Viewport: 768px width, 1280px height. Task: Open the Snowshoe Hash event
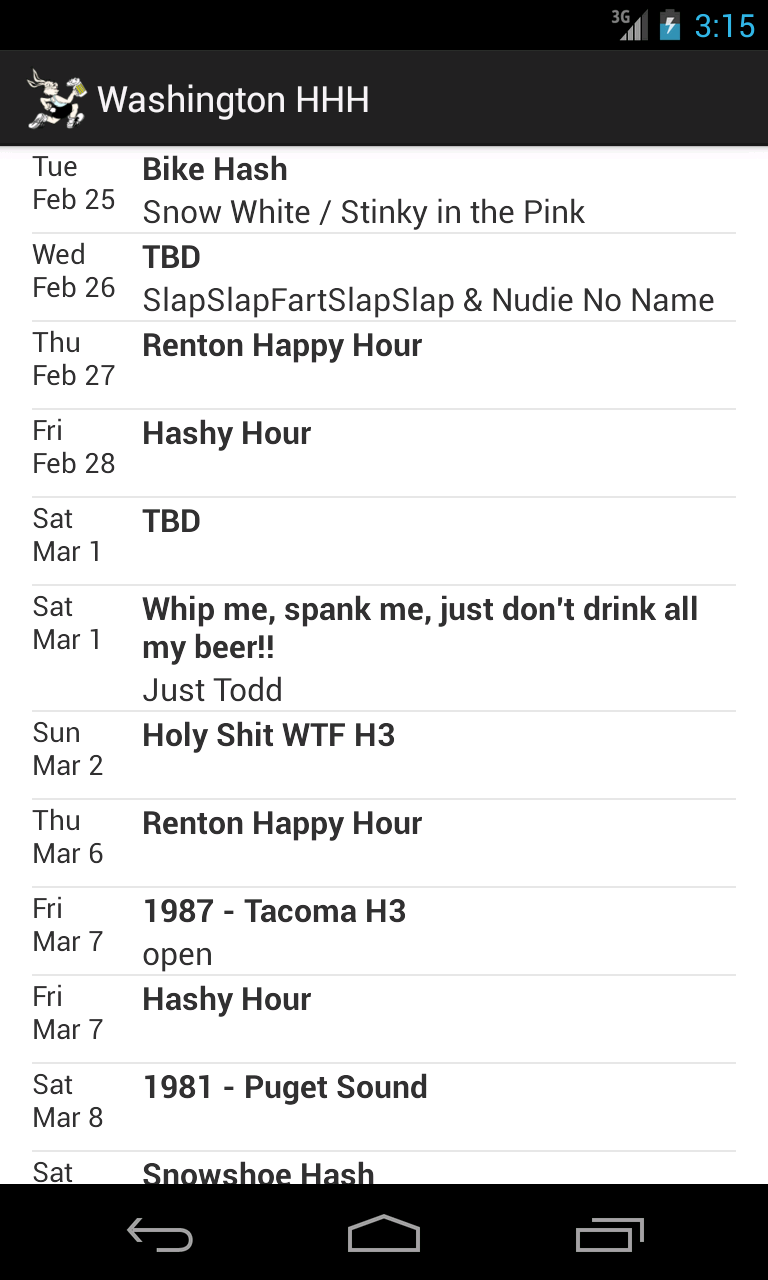384,1170
